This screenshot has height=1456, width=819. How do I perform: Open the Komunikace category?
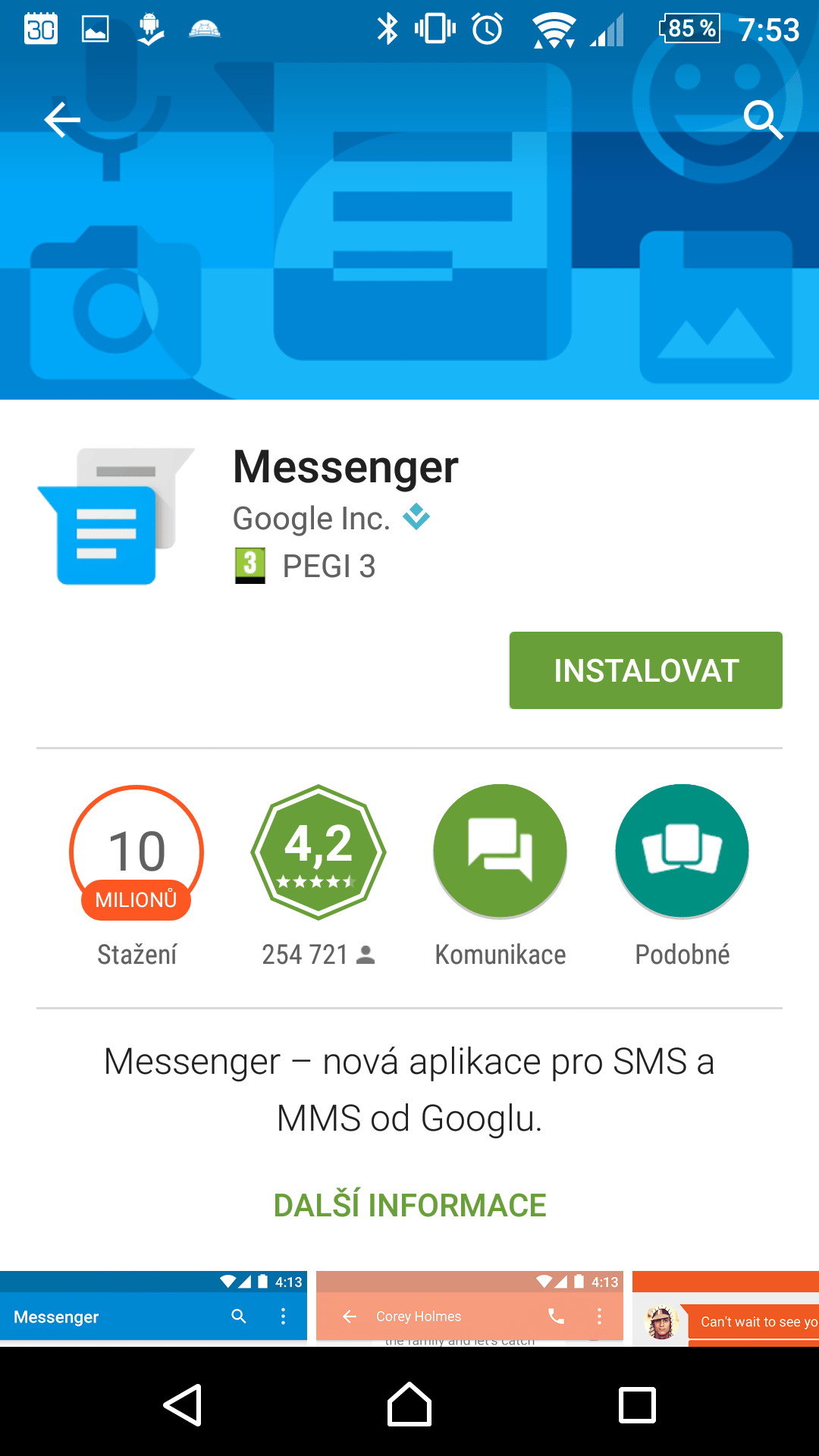point(500,852)
